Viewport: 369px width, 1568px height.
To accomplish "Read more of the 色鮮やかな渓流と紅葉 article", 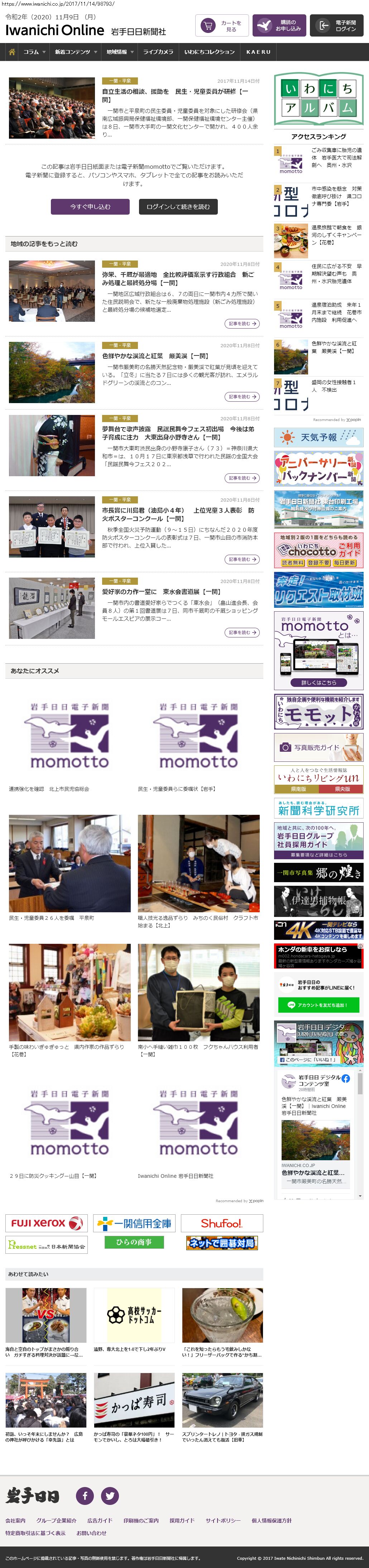I will click(242, 397).
